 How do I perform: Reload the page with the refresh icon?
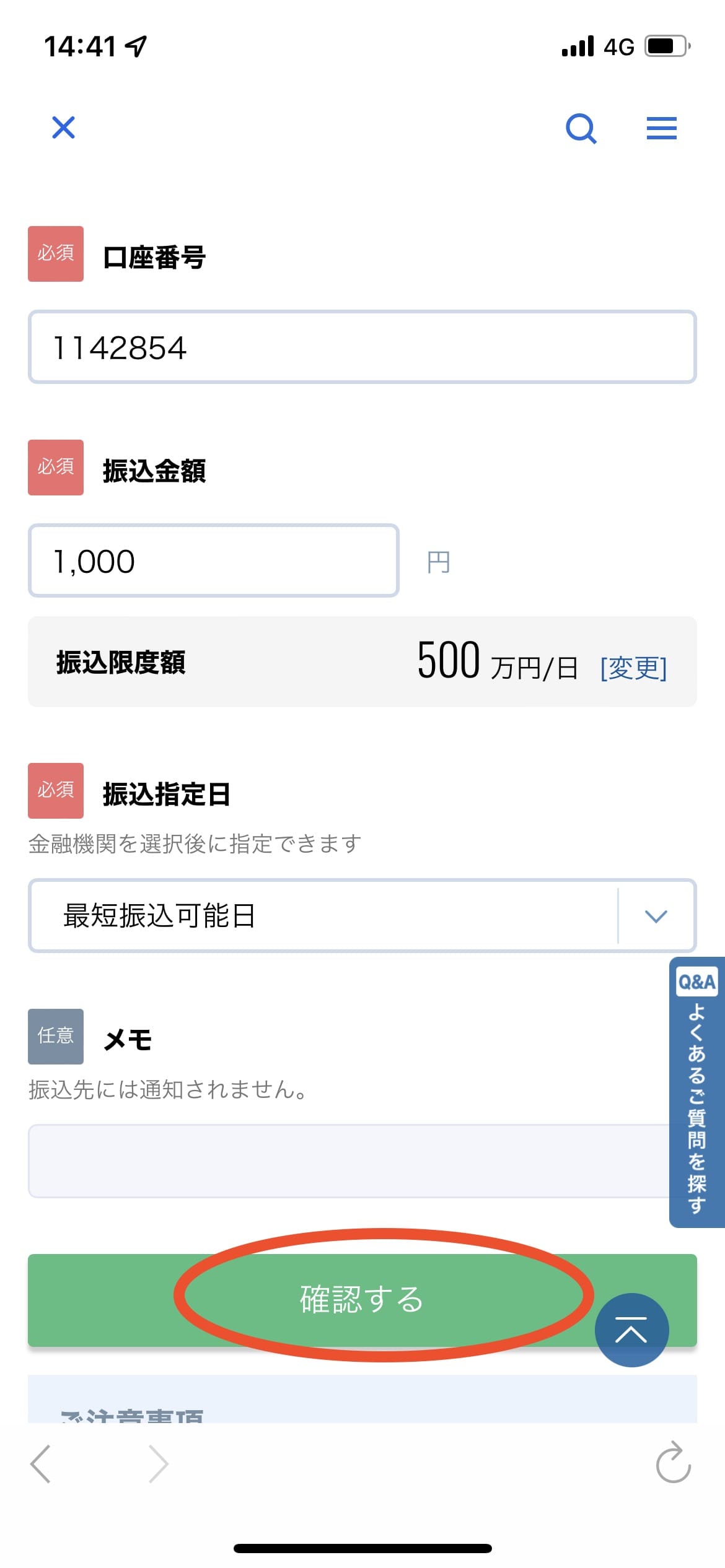(674, 1463)
